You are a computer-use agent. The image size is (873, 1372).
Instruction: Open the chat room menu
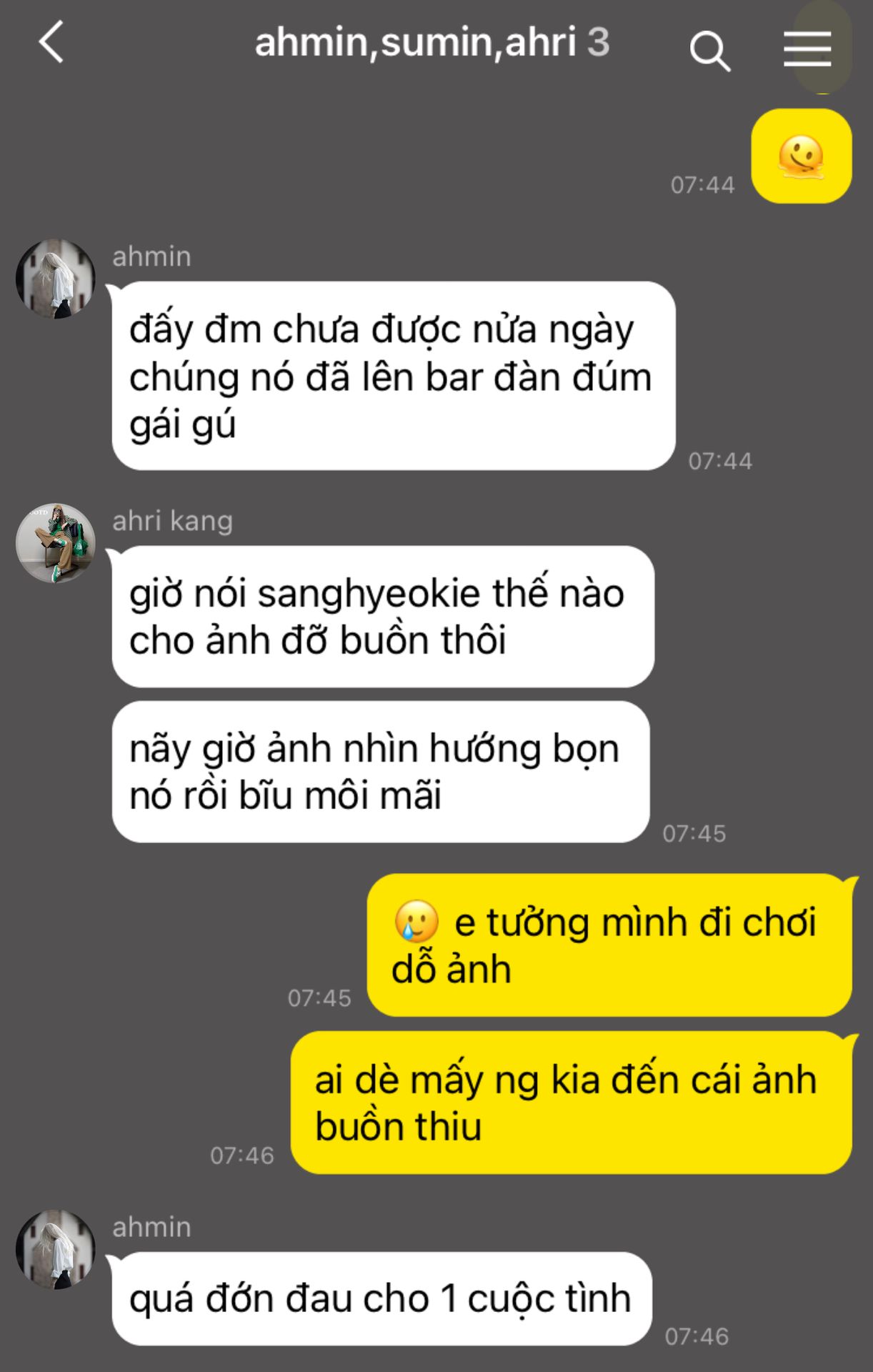807,49
